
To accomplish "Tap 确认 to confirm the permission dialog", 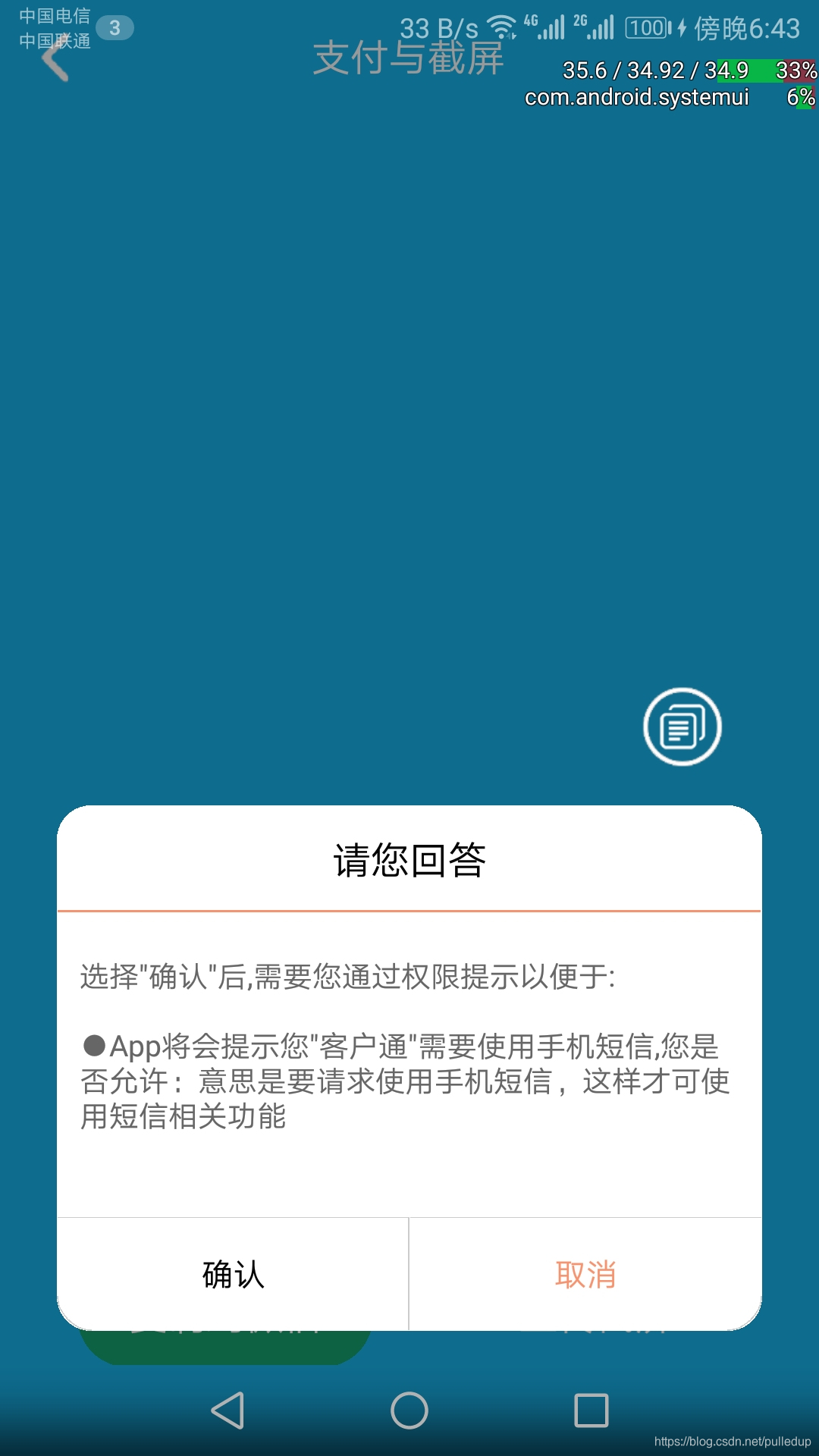I will tap(233, 1274).
